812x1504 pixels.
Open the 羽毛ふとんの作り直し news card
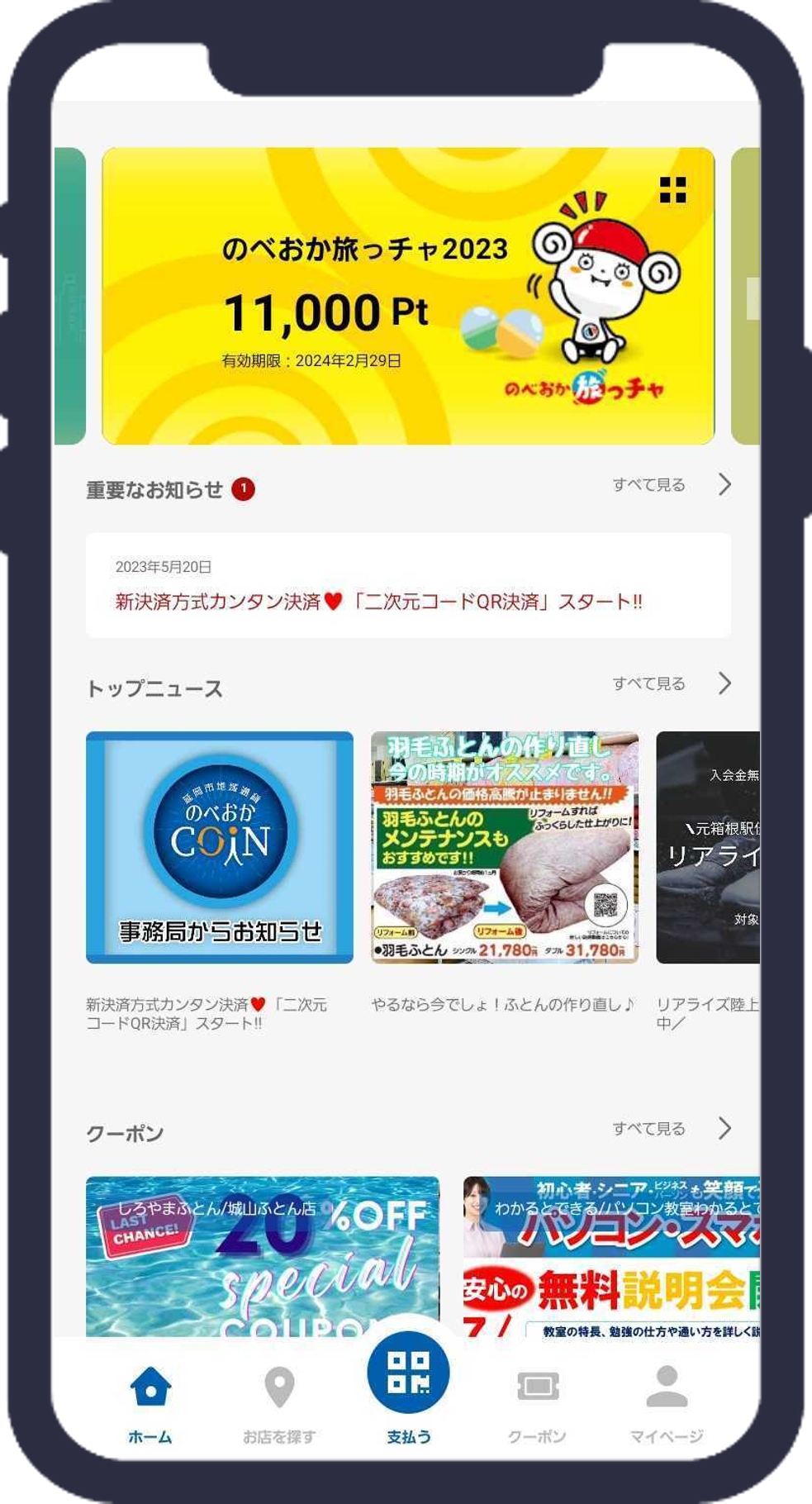[504, 847]
